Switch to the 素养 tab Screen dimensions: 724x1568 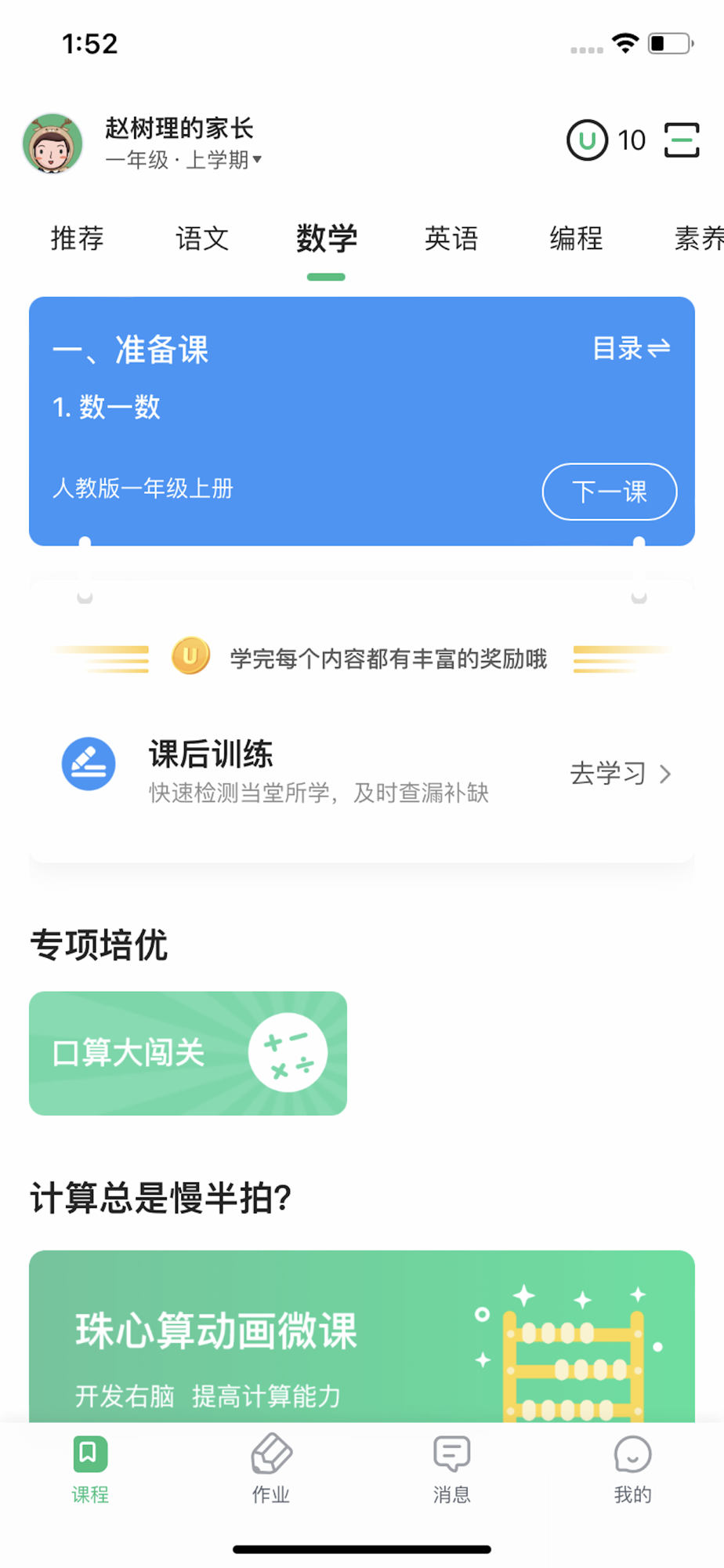(699, 238)
